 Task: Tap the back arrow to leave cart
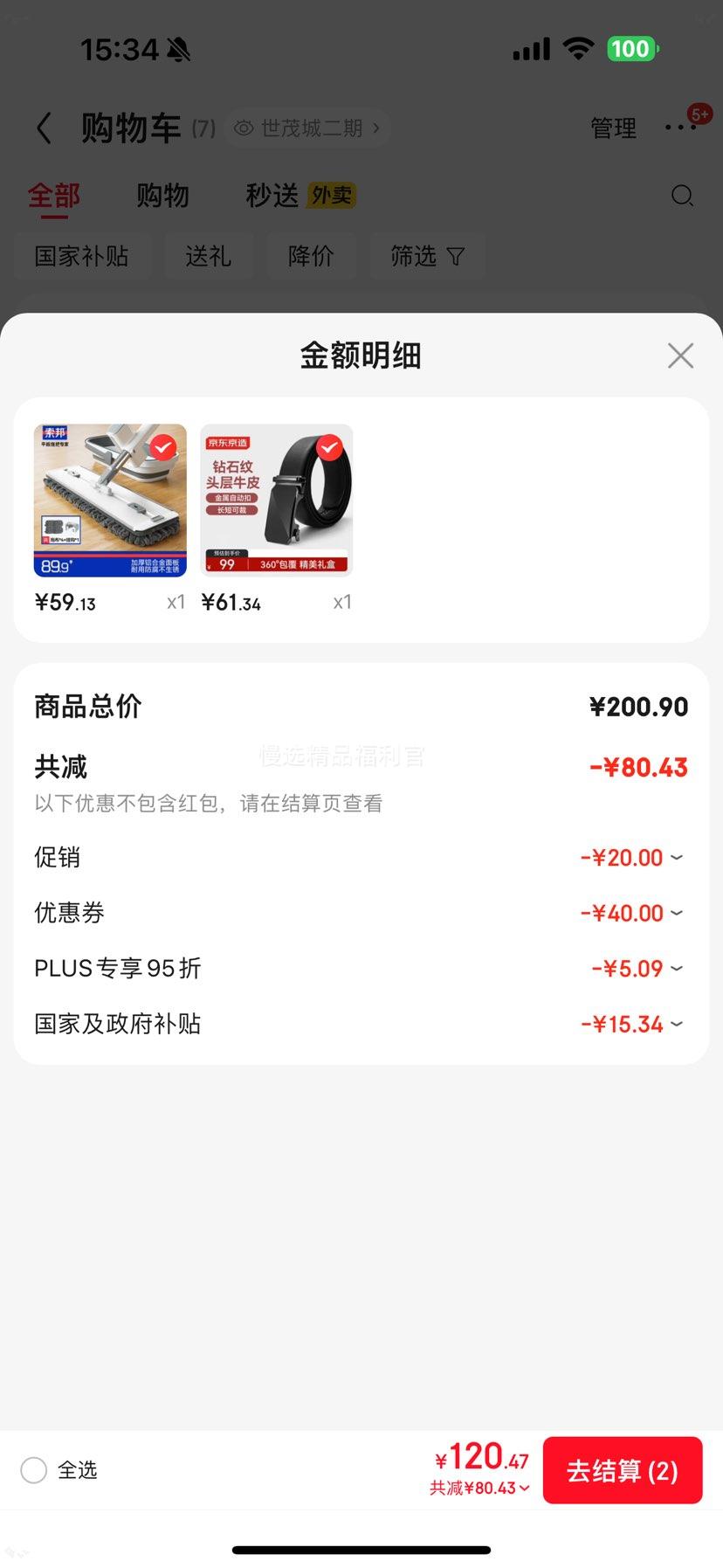tap(45, 128)
